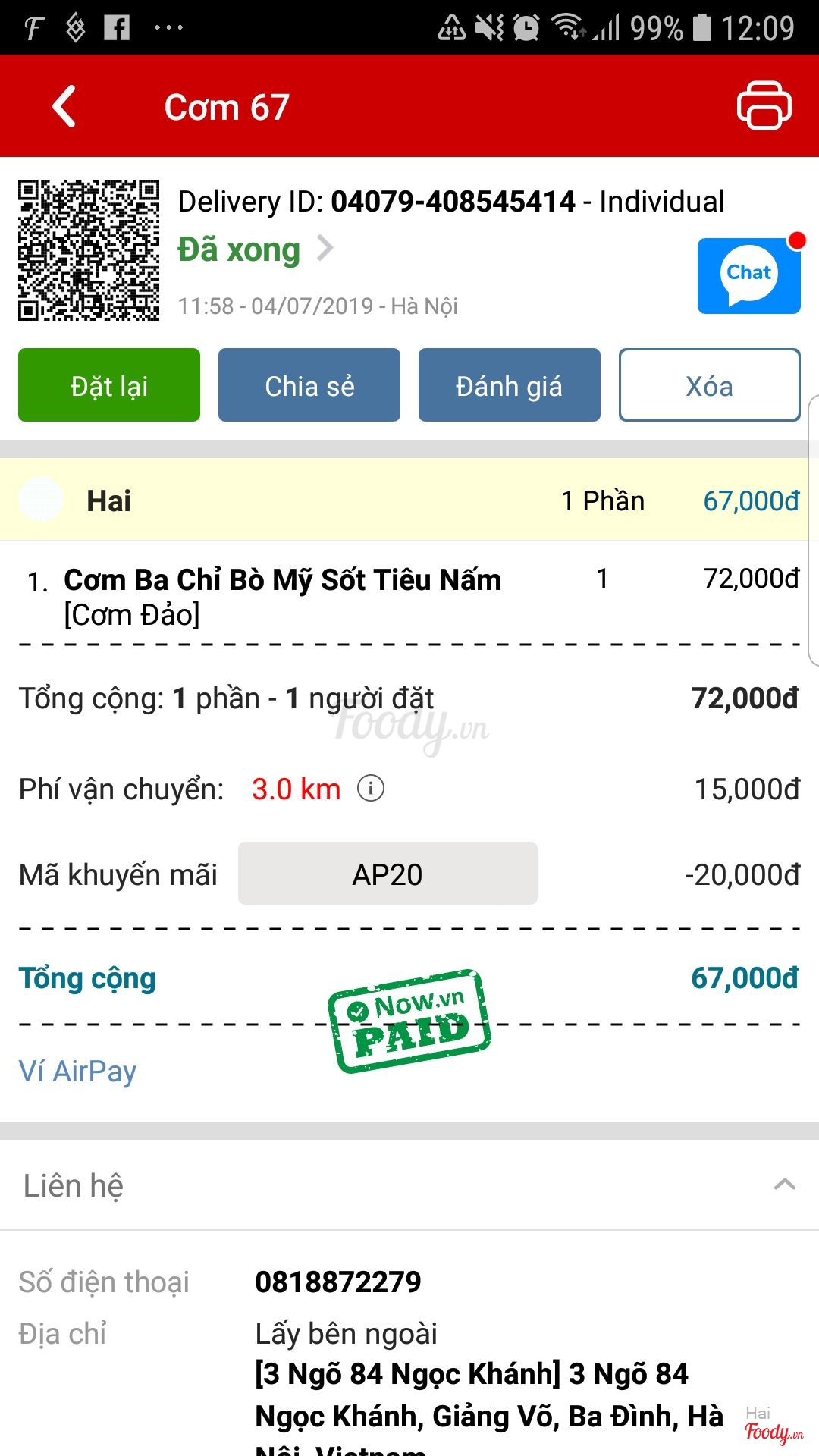Viewport: 819px width, 1456px height.
Task: Collapse the Liên hệ section
Action: pos(785,1185)
